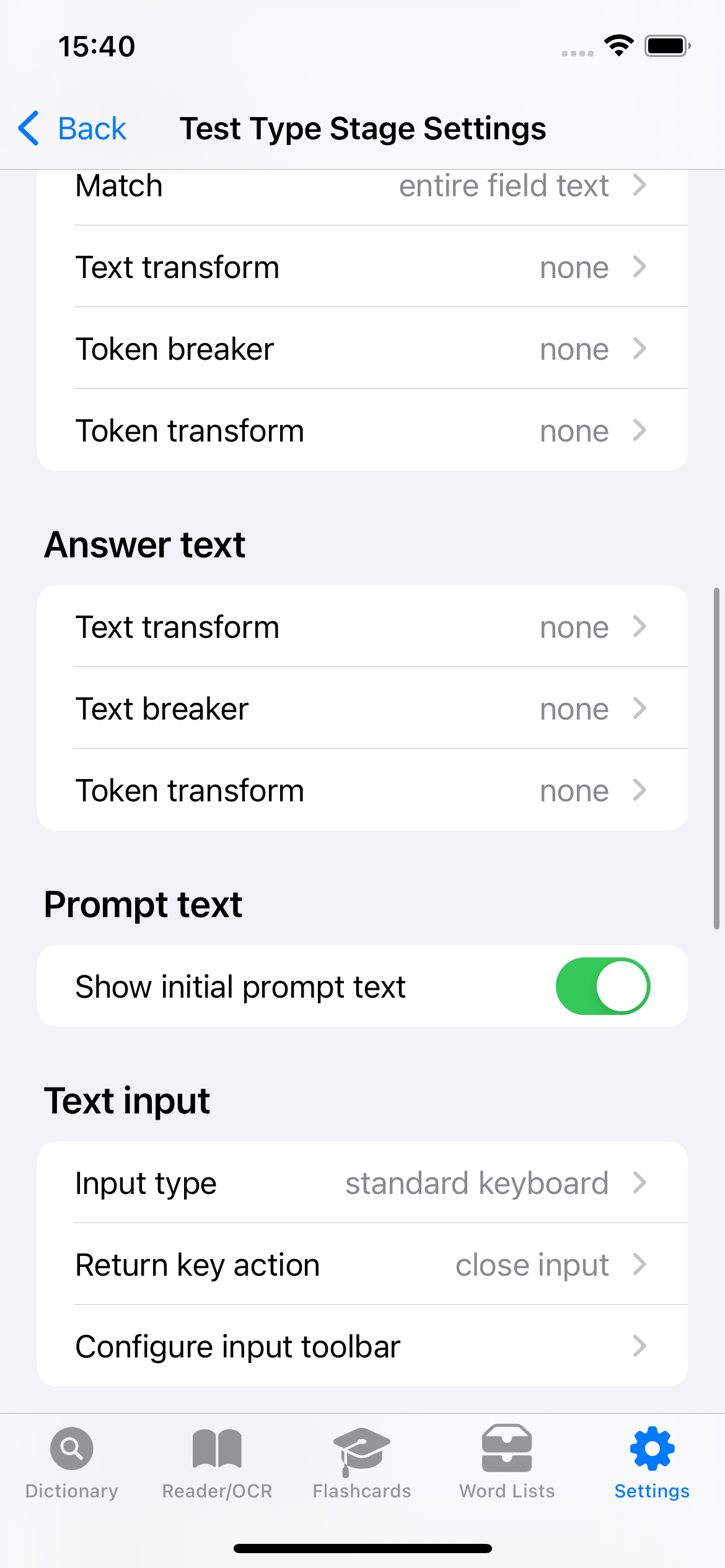This screenshot has height=1568, width=725.
Task: Open Token transform under Answer text
Action: (x=362, y=791)
